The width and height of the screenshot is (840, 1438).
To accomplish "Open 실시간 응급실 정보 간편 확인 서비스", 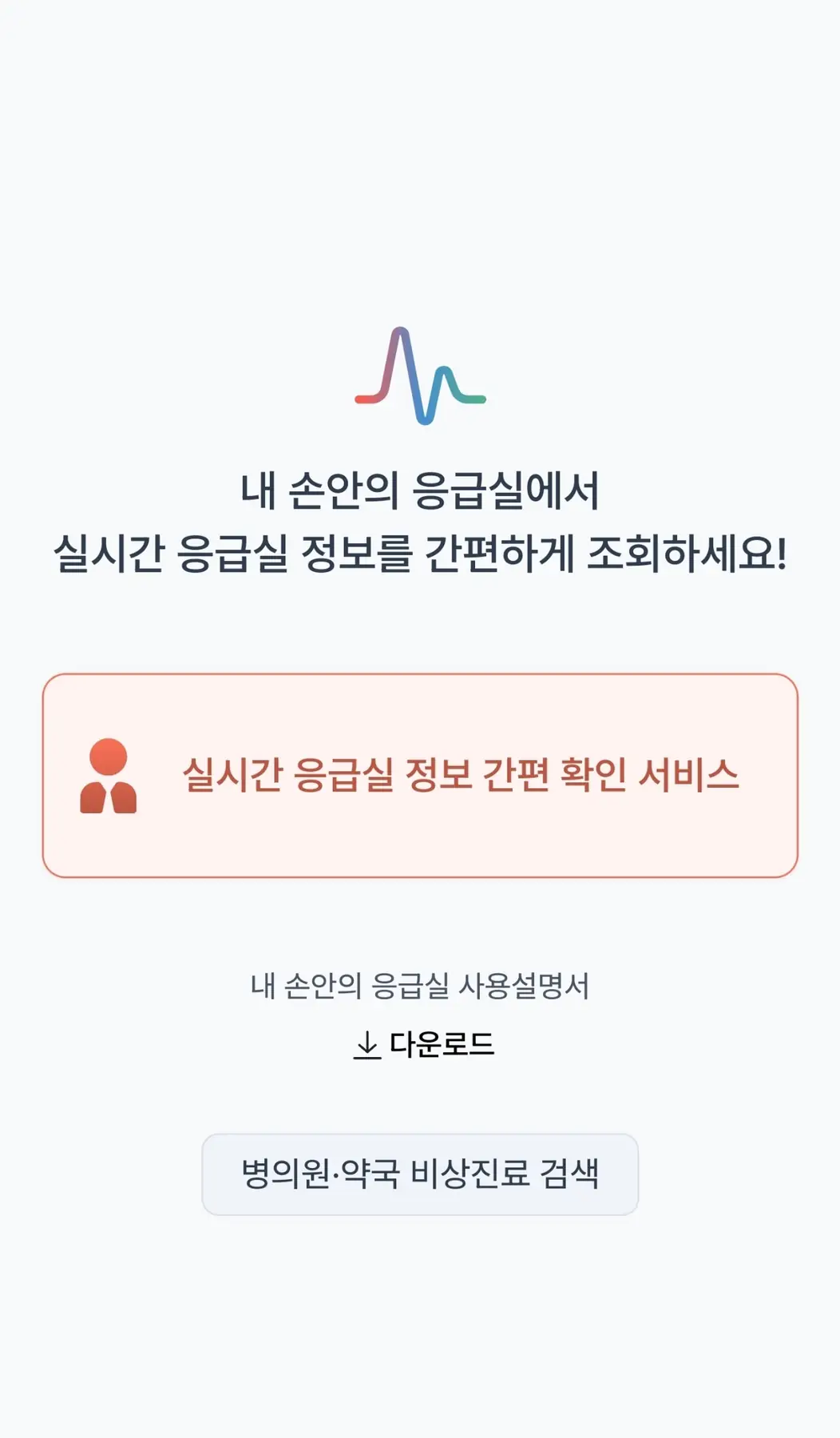I will [420, 776].
